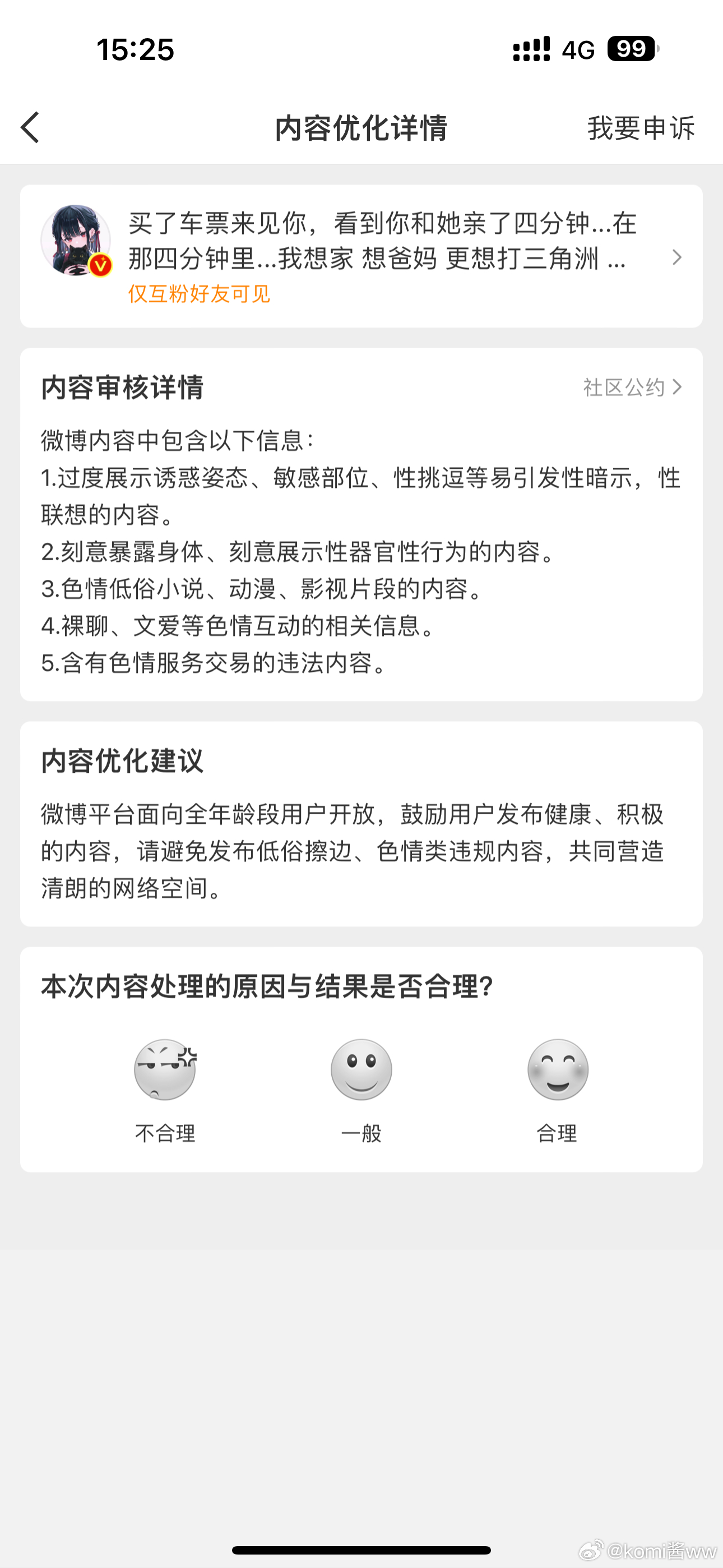The width and height of the screenshot is (723, 1568).
Task: Go back using the top-left arrow
Action: (30, 128)
